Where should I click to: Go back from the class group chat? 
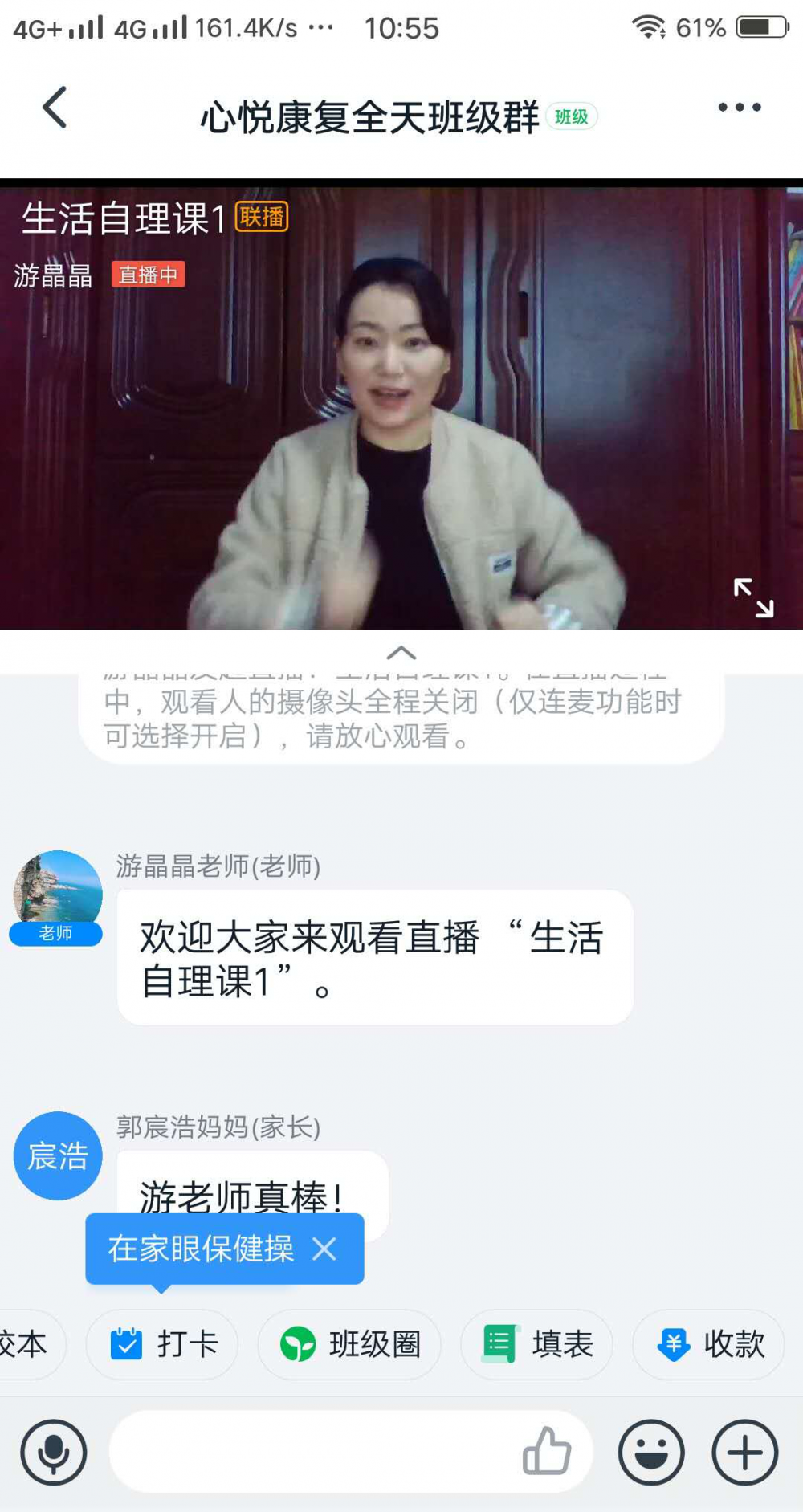tap(55, 108)
